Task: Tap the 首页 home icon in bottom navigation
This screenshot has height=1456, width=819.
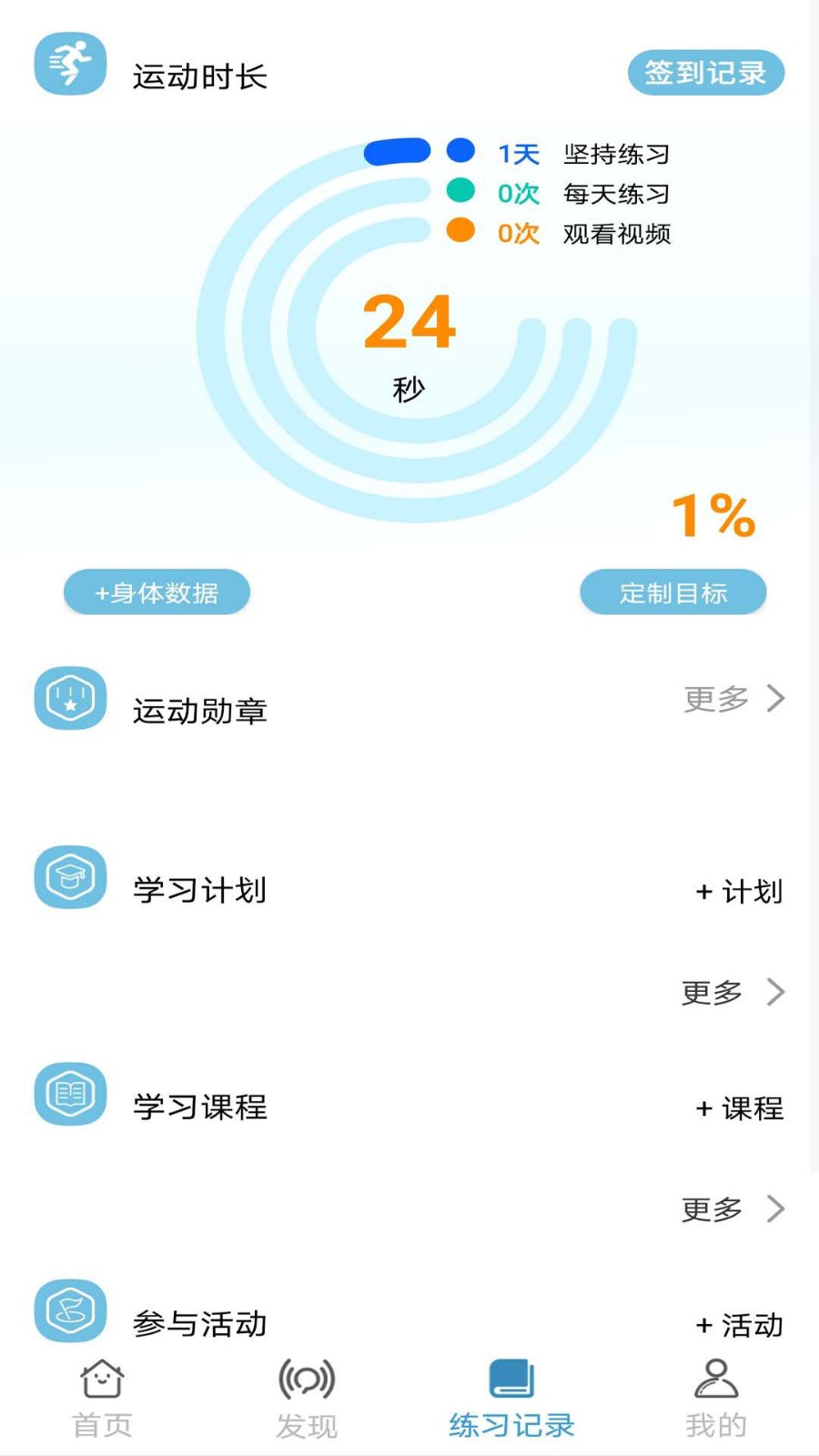Action: [102, 1377]
